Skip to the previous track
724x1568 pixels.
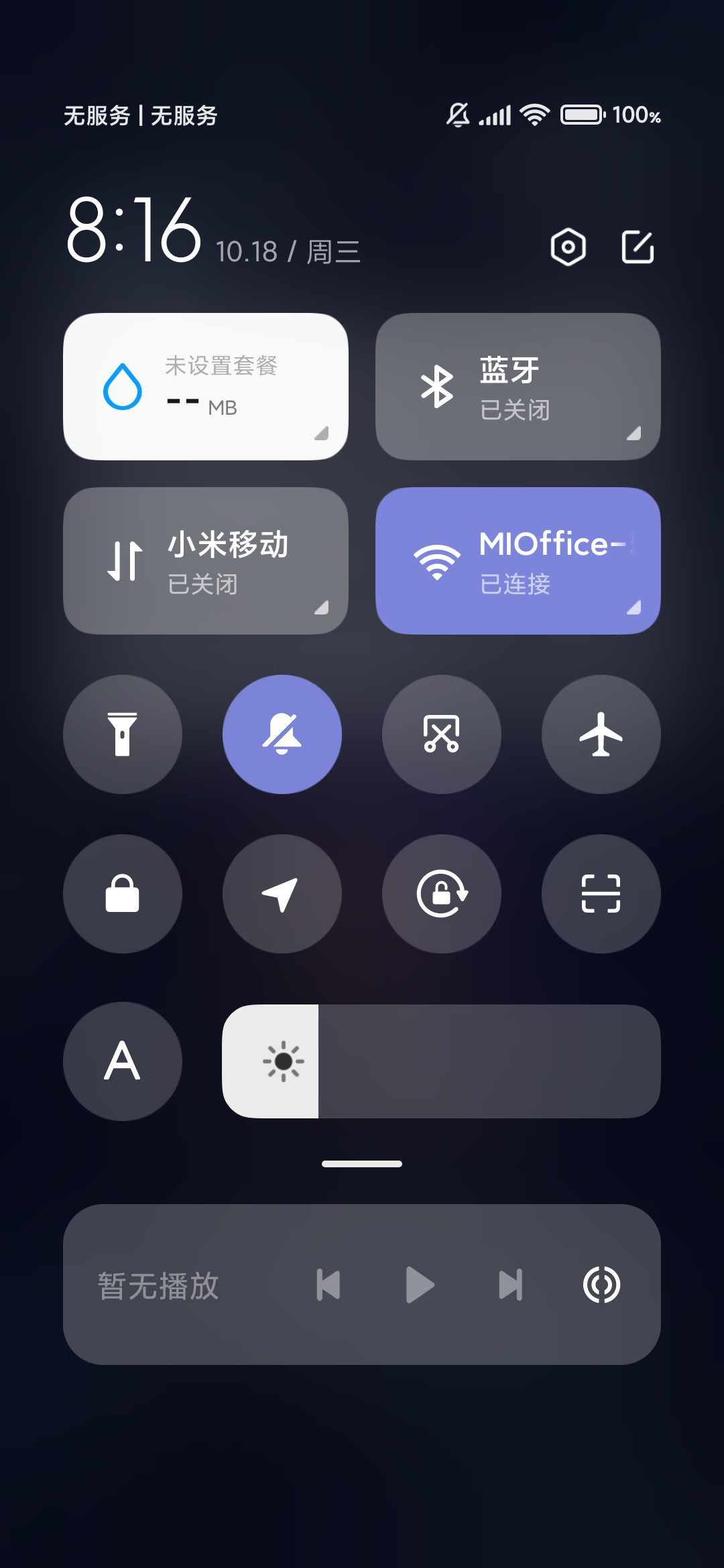click(328, 1285)
